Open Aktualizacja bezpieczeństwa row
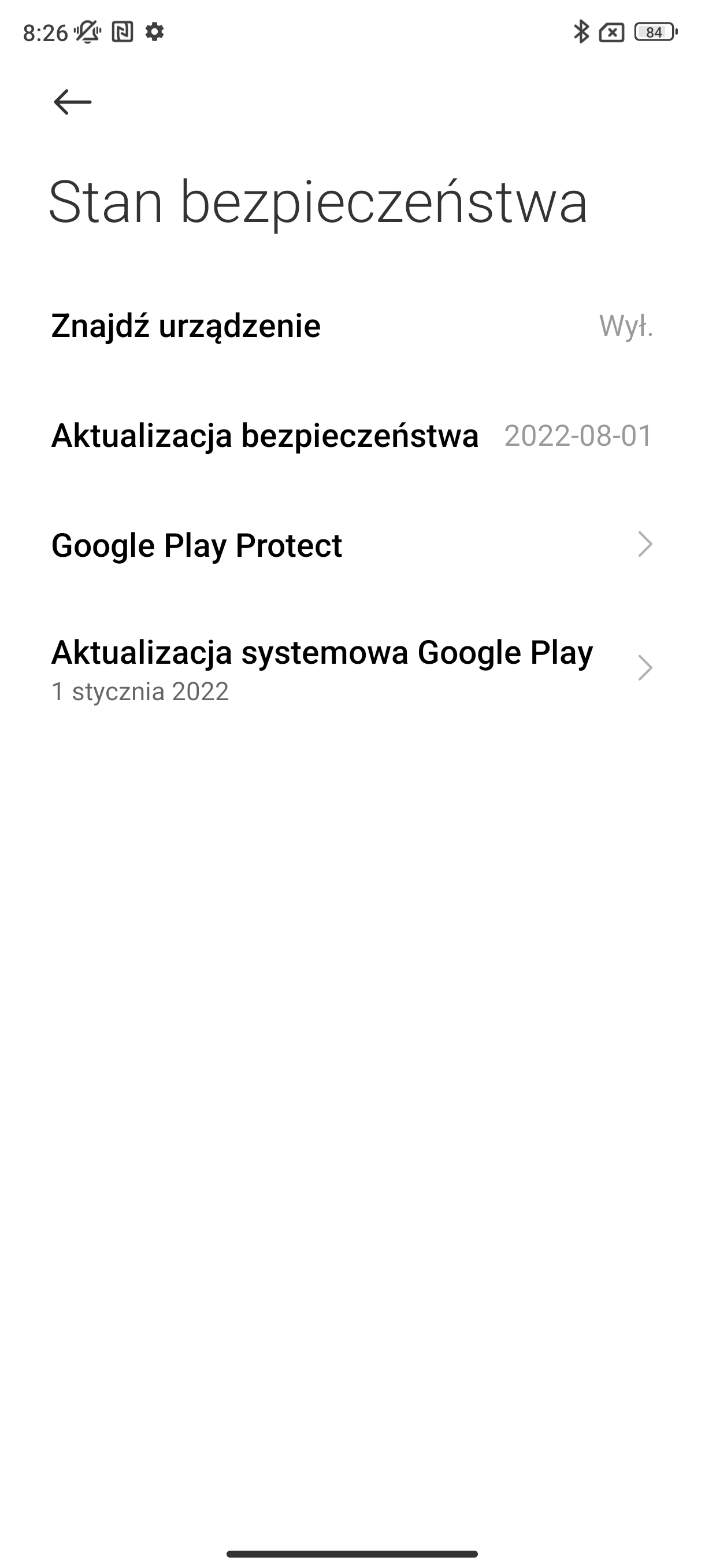Screen dimensions: 705x1568 [351, 435]
